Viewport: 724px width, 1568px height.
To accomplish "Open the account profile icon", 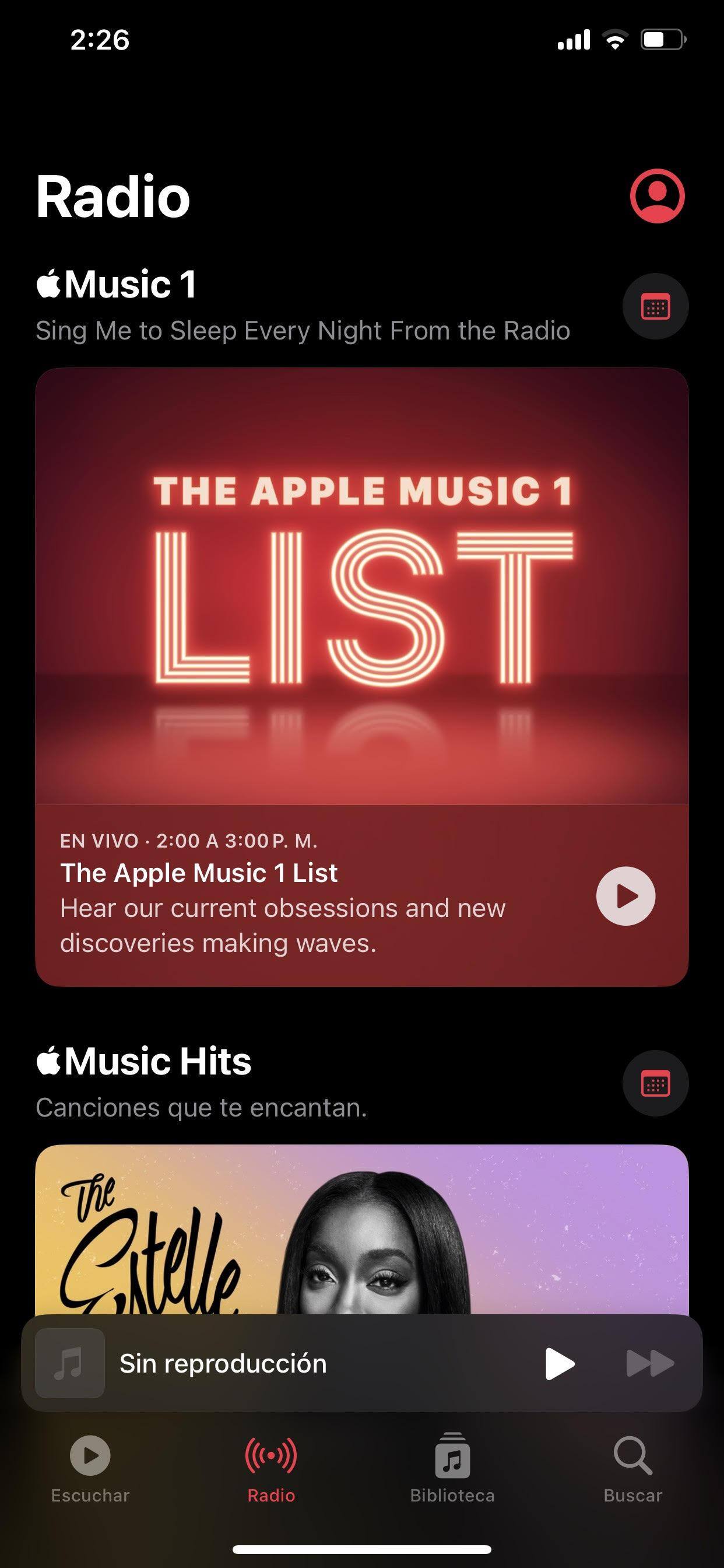I will (657, 196).
